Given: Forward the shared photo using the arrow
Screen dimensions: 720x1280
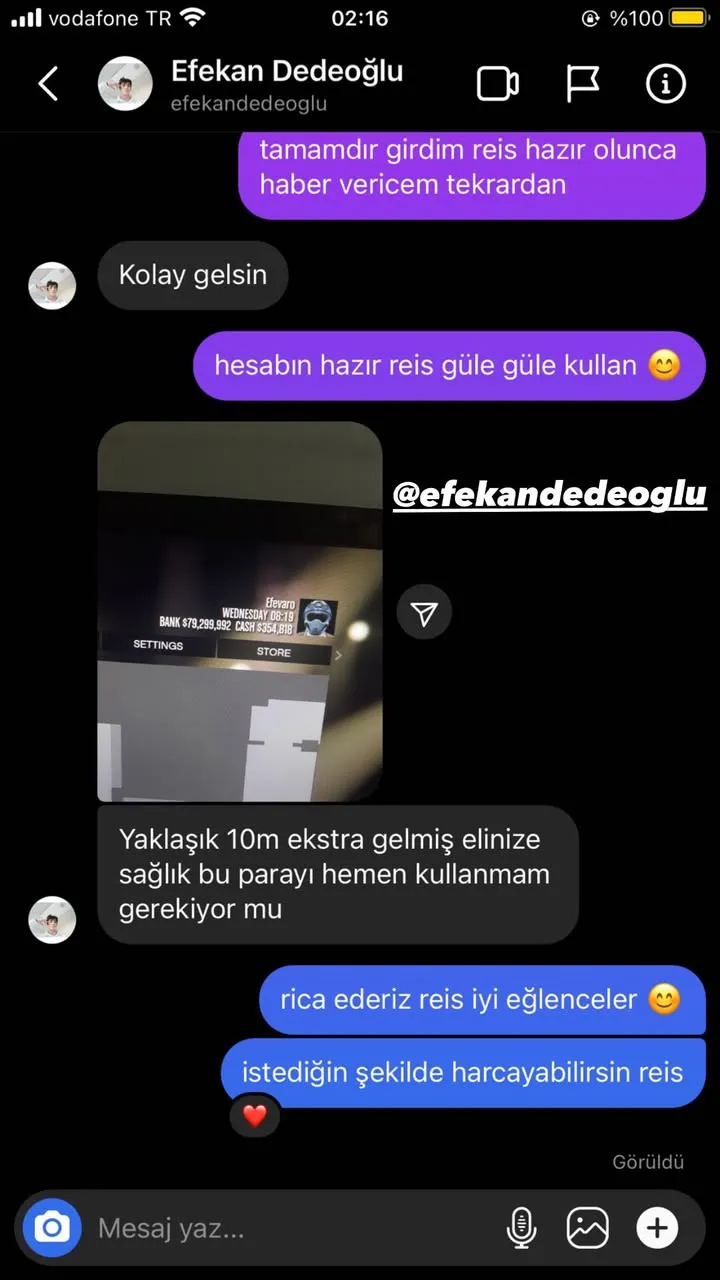Looking at the screenshot, I should click(x=424, y=613).
